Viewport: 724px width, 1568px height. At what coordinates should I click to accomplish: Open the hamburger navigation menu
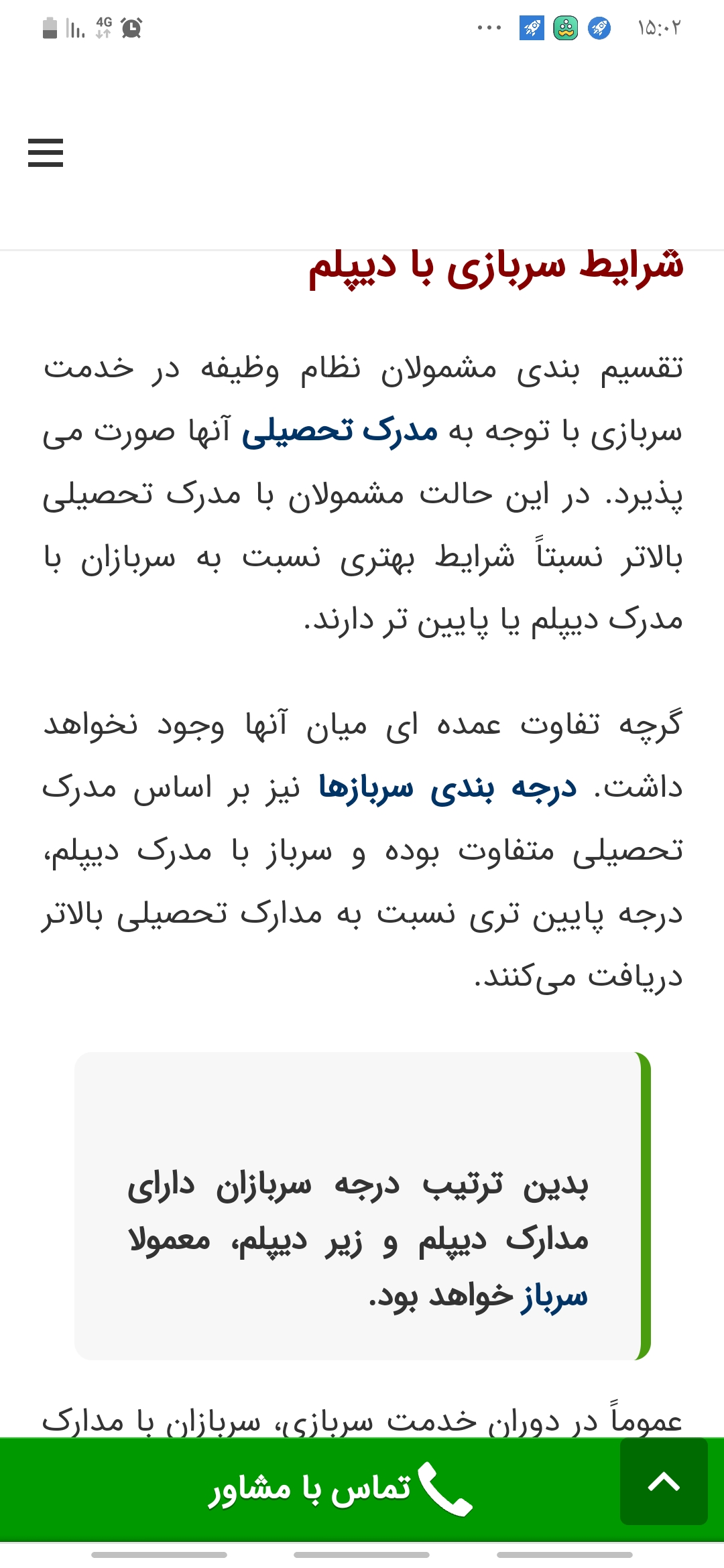(46, 153)
